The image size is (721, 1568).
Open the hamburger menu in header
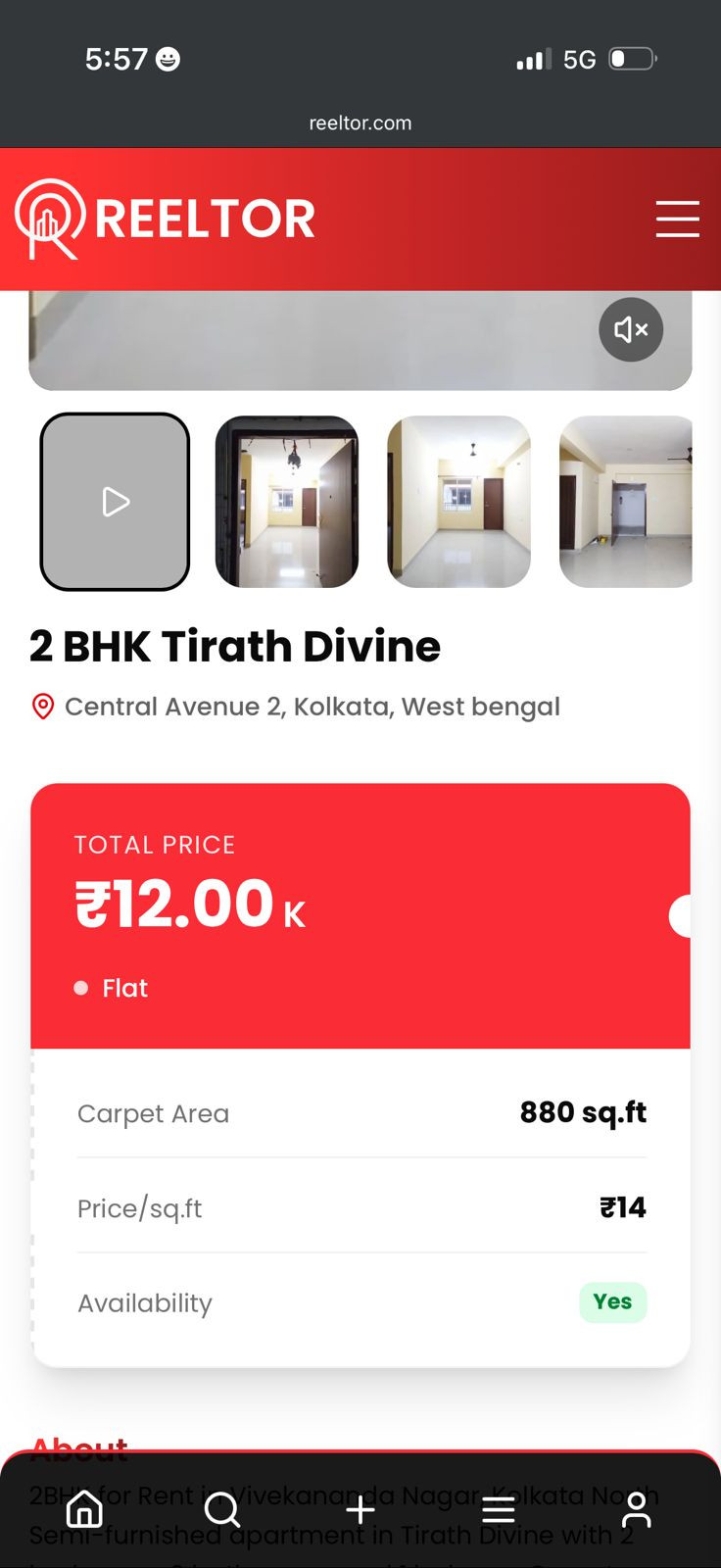pos(677,219)
